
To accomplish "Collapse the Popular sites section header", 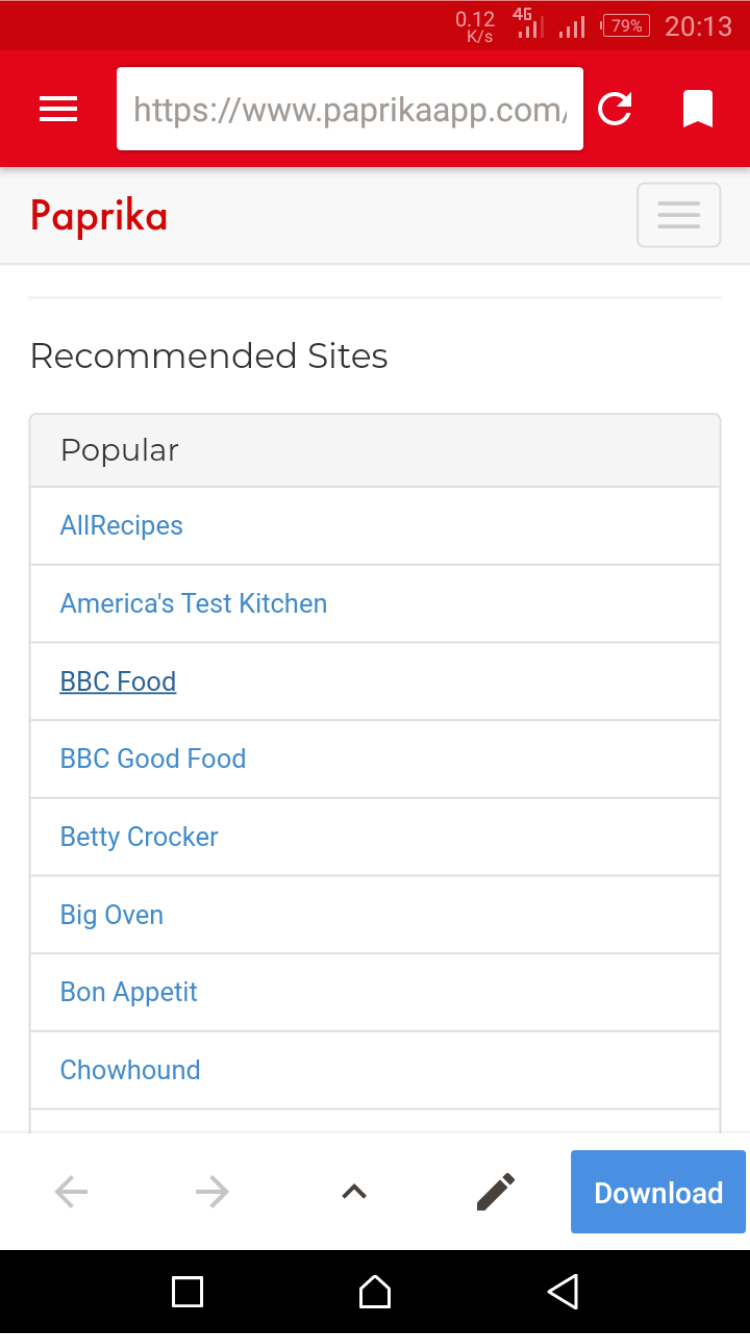I will [119, 450].
